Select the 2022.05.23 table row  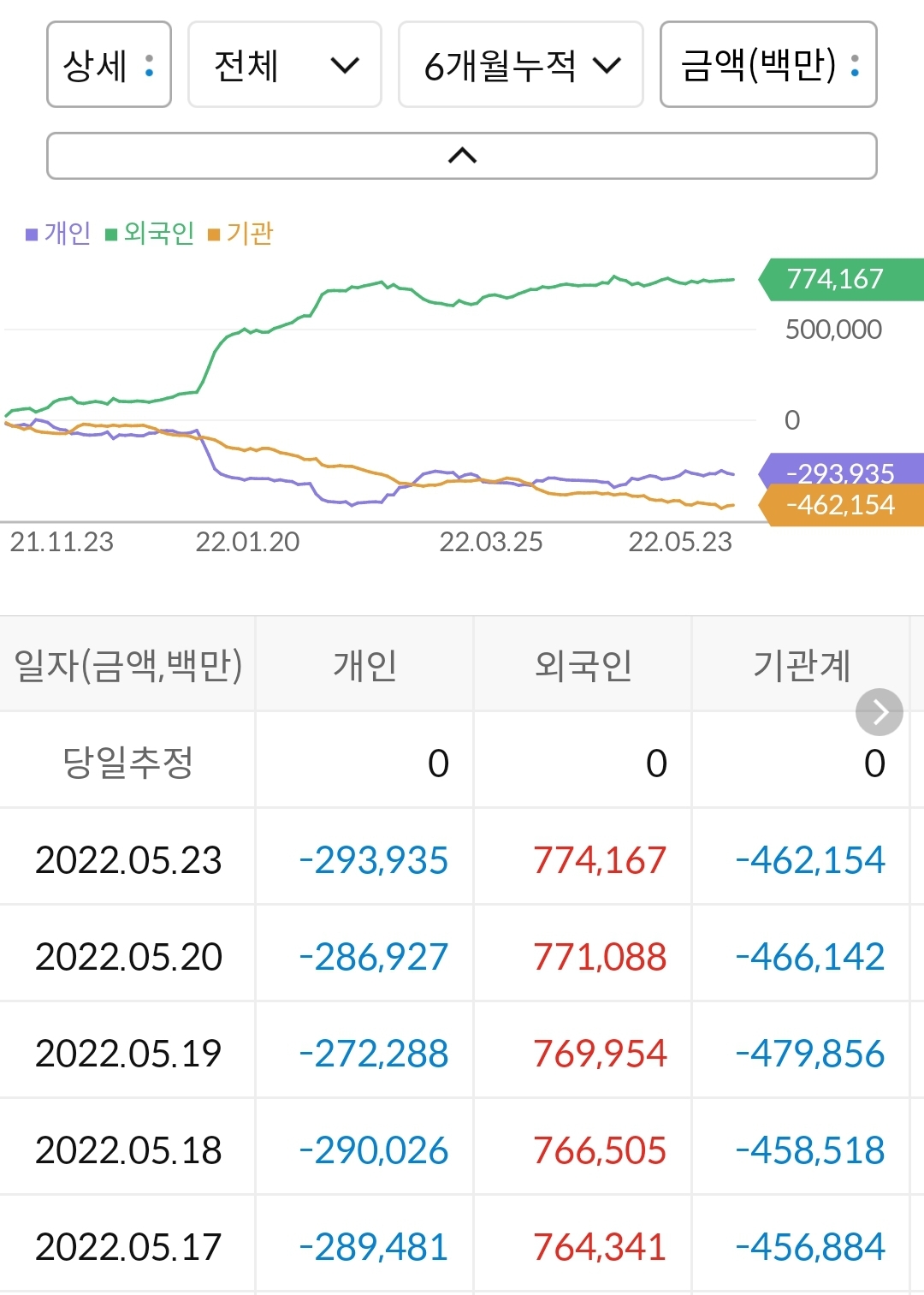(127, 861)
